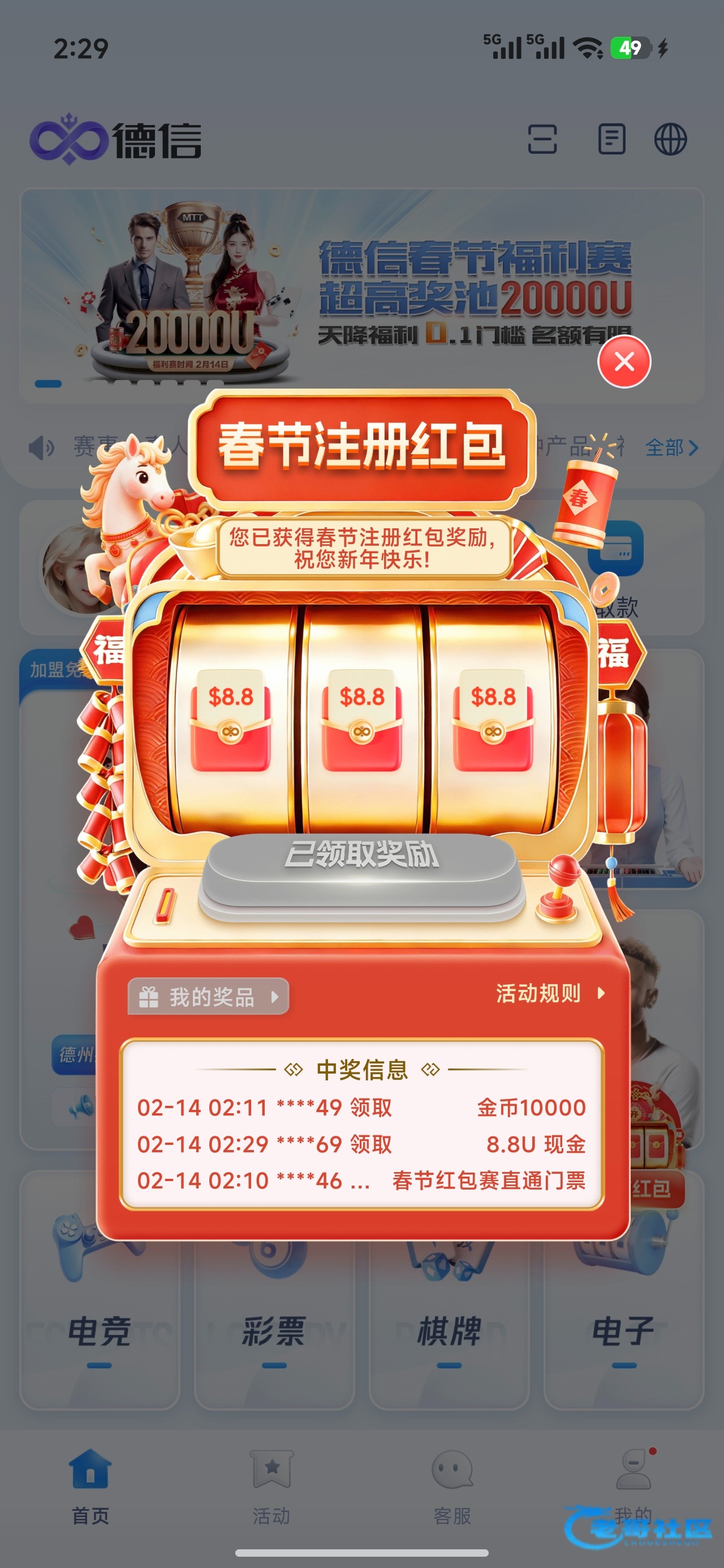
Task: Switch to the 活动 tab
Action: [x=271, y=1487]
